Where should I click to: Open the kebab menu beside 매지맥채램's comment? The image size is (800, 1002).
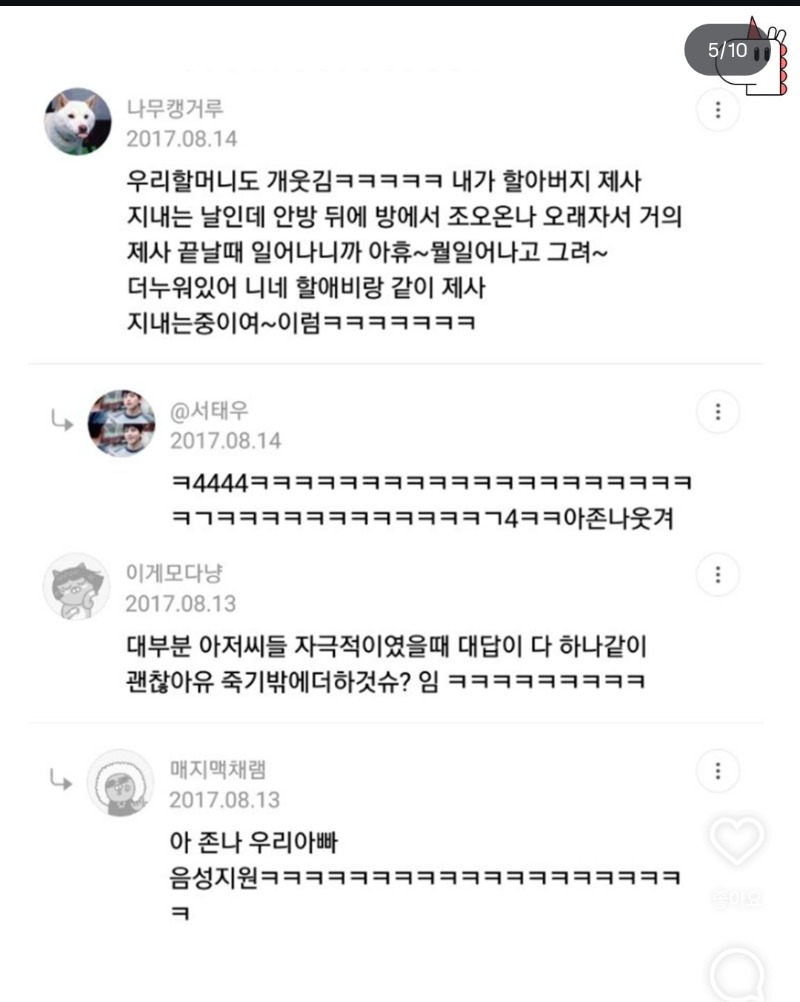(717, 771)
